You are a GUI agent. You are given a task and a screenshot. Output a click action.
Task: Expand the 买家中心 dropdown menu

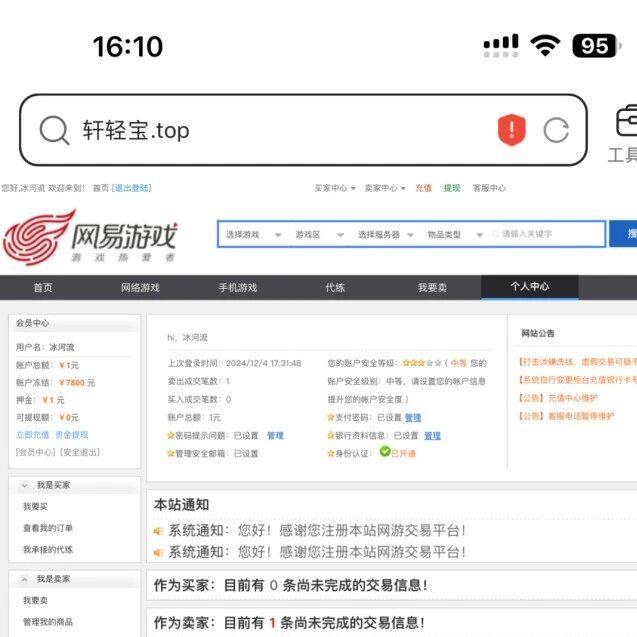click(x=335, y=188)
